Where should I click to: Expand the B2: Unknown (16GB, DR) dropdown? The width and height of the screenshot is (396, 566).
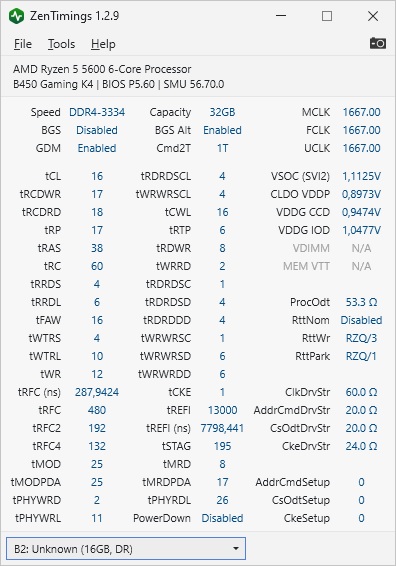[126, 549]
